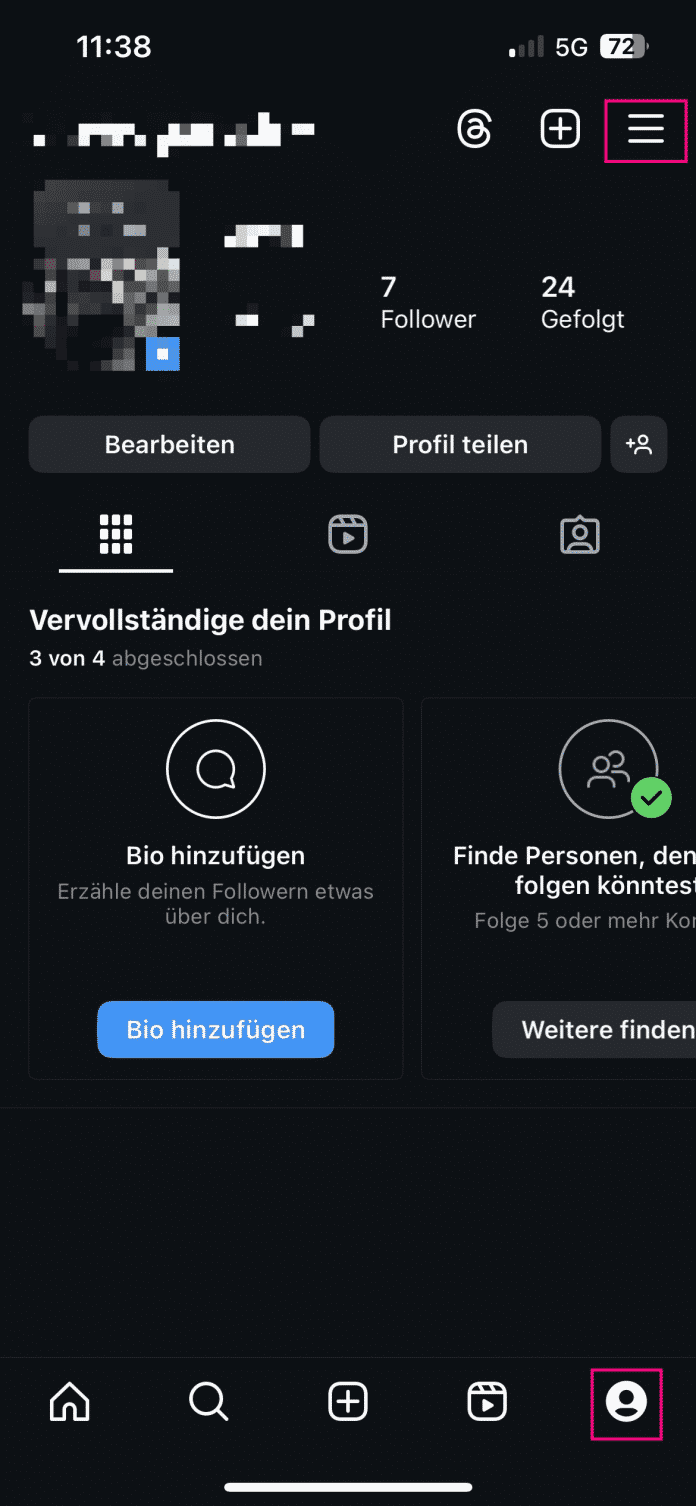Tap the create plus icon in the header
The height and width of the screenshot is (1506, 696).
tap(560, 129)
